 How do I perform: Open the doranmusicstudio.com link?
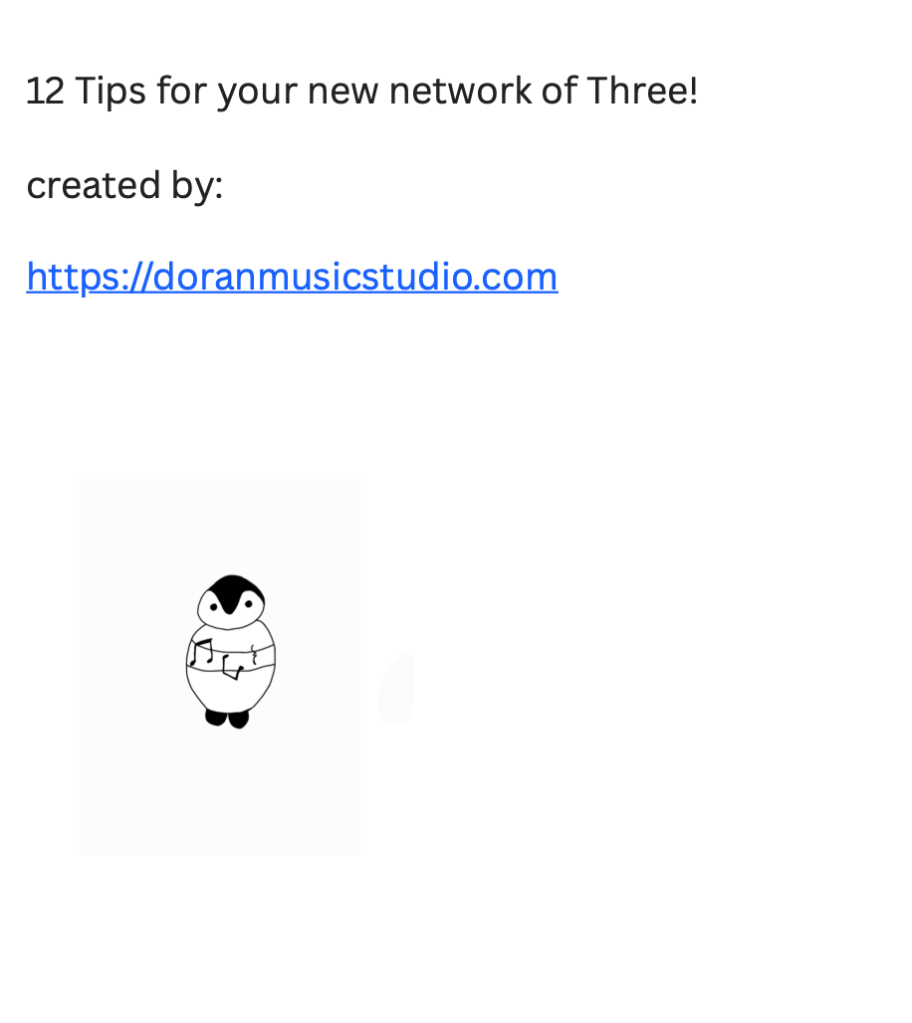291,277
